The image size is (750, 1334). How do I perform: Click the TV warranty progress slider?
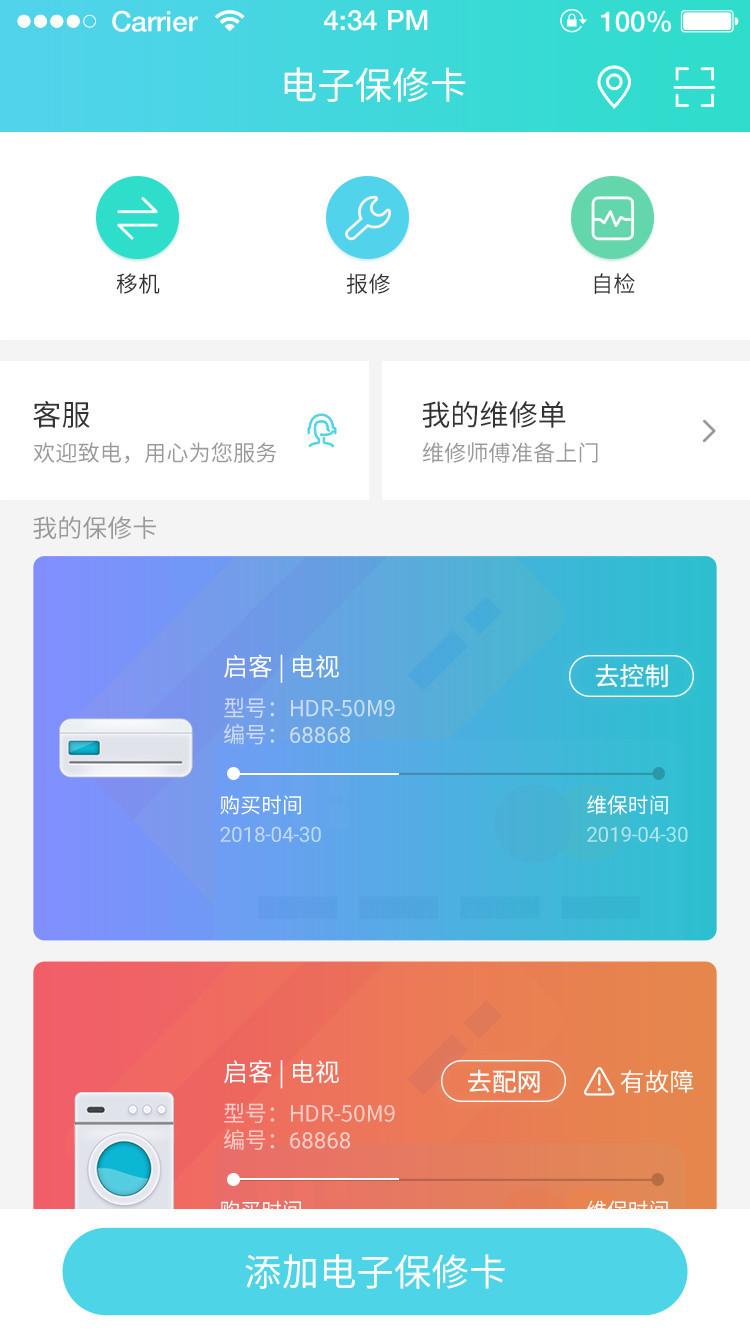pyautogui.click(x=445, y=773)
